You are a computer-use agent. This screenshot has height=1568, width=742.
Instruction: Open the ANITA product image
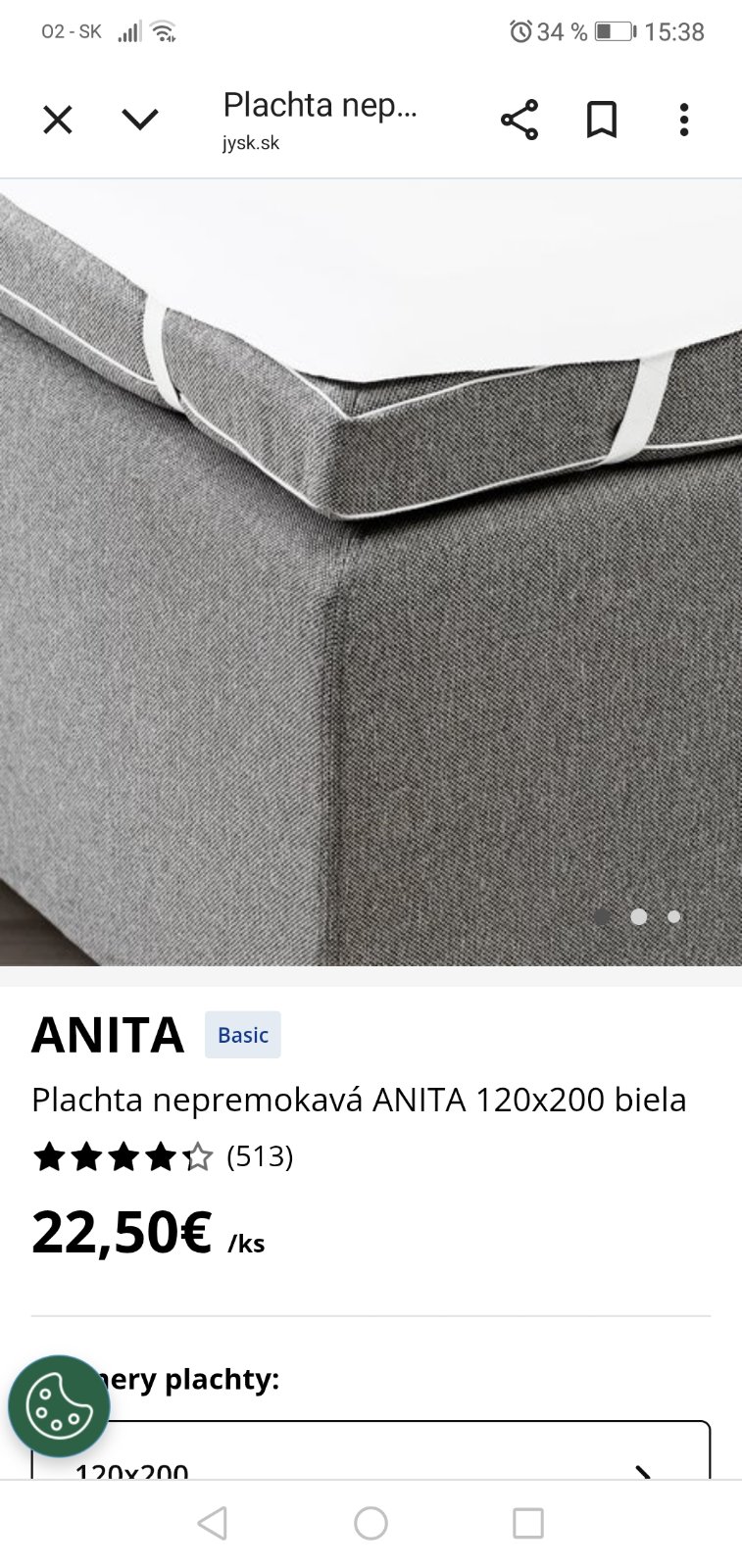(x=371, y=571)
